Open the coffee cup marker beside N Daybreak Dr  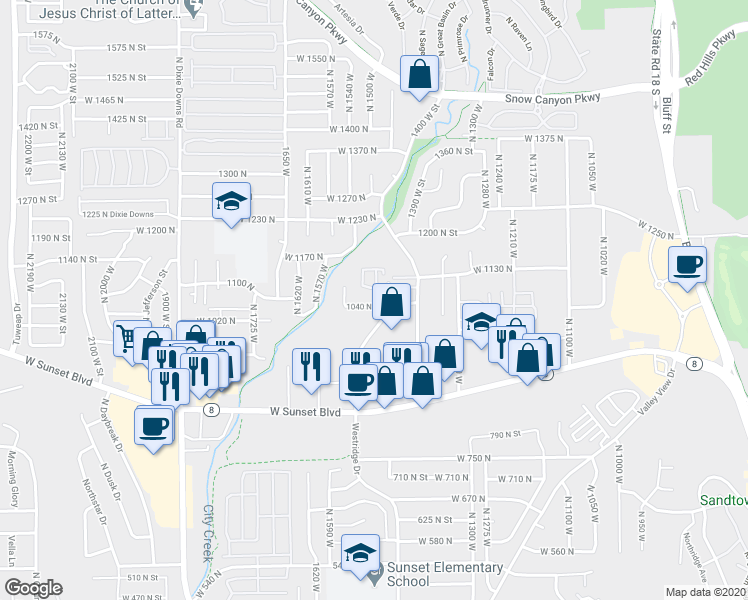pyautogui.click(x=154, y=426)
